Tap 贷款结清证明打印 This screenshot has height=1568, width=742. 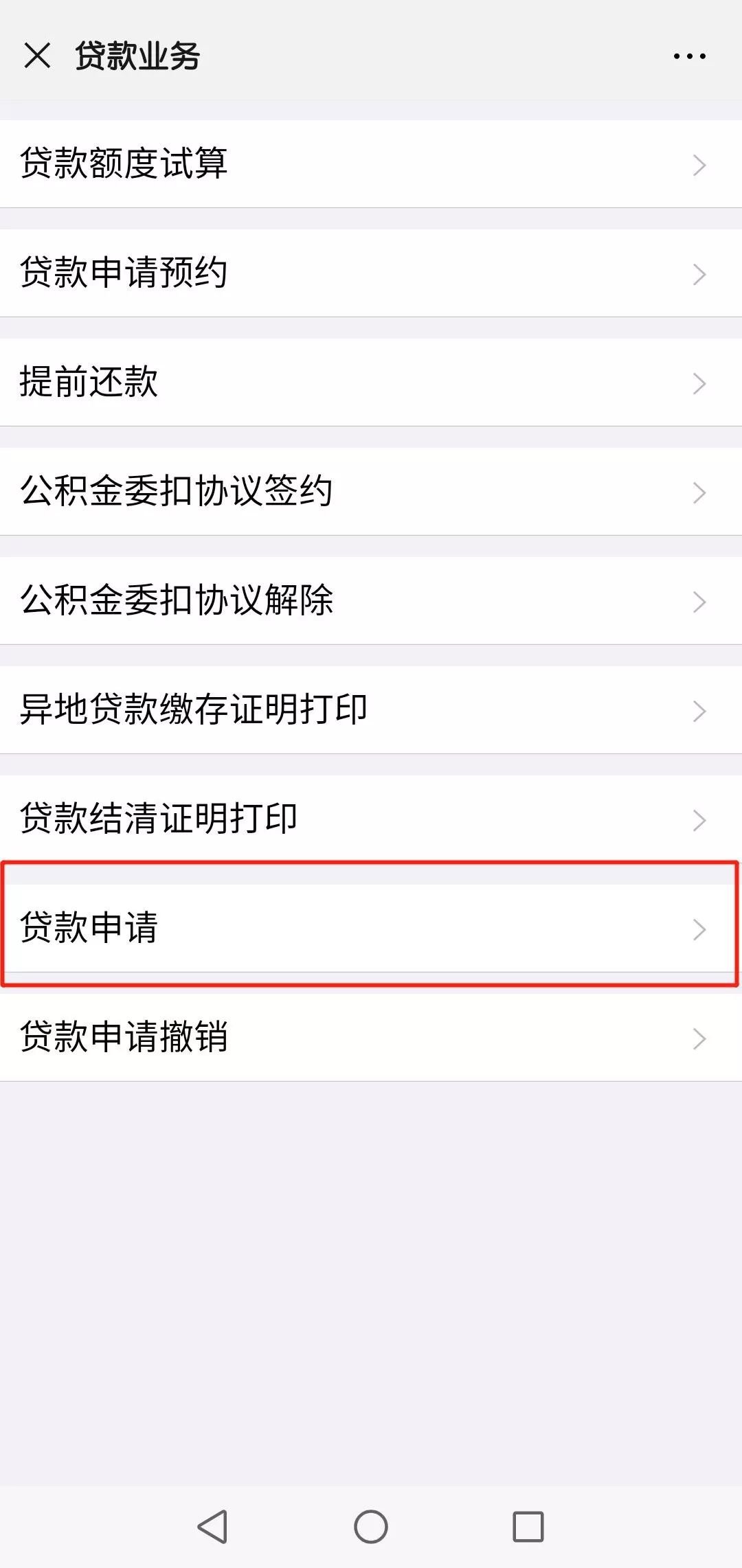[x=371, y=819]
